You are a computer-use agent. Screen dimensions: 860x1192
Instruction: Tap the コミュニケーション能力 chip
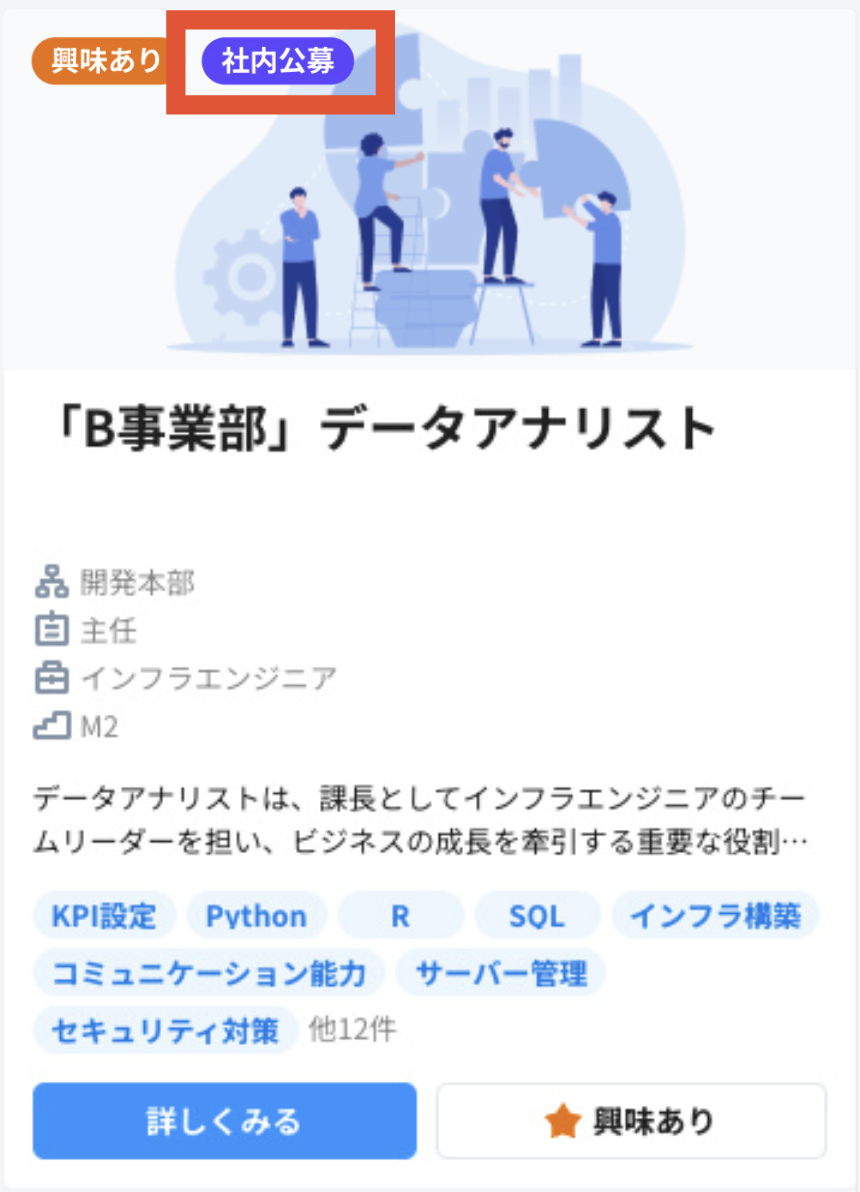[208, 973]
